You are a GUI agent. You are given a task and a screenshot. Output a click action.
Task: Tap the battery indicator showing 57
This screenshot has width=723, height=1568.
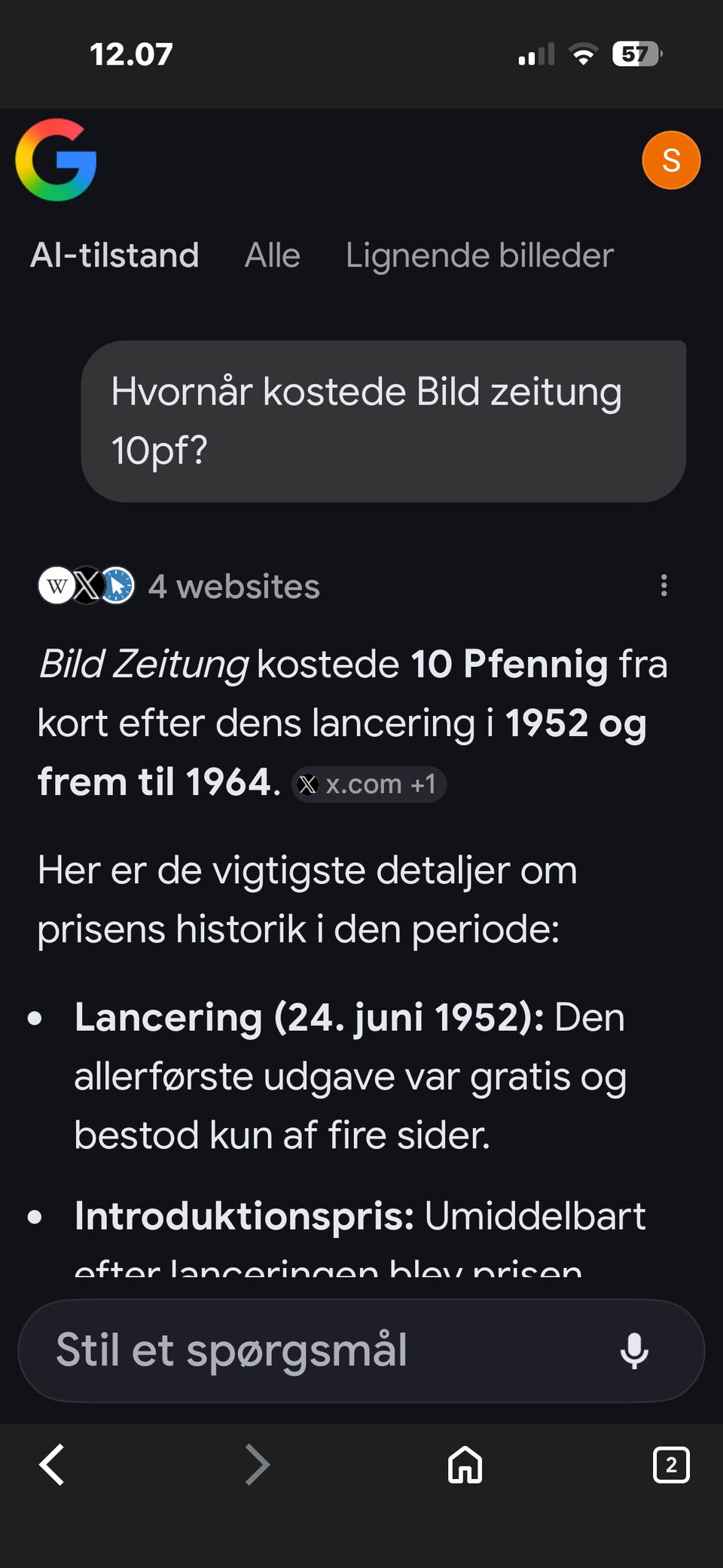pos(636,53)
